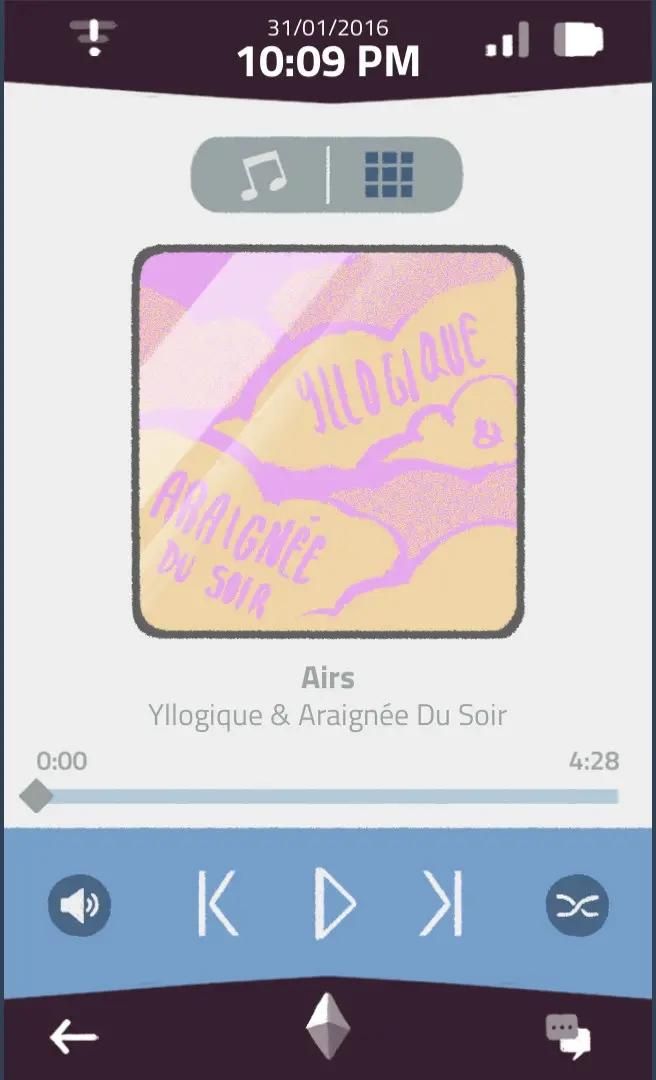
Task: Enable shuffle mode
Action: 577,906
